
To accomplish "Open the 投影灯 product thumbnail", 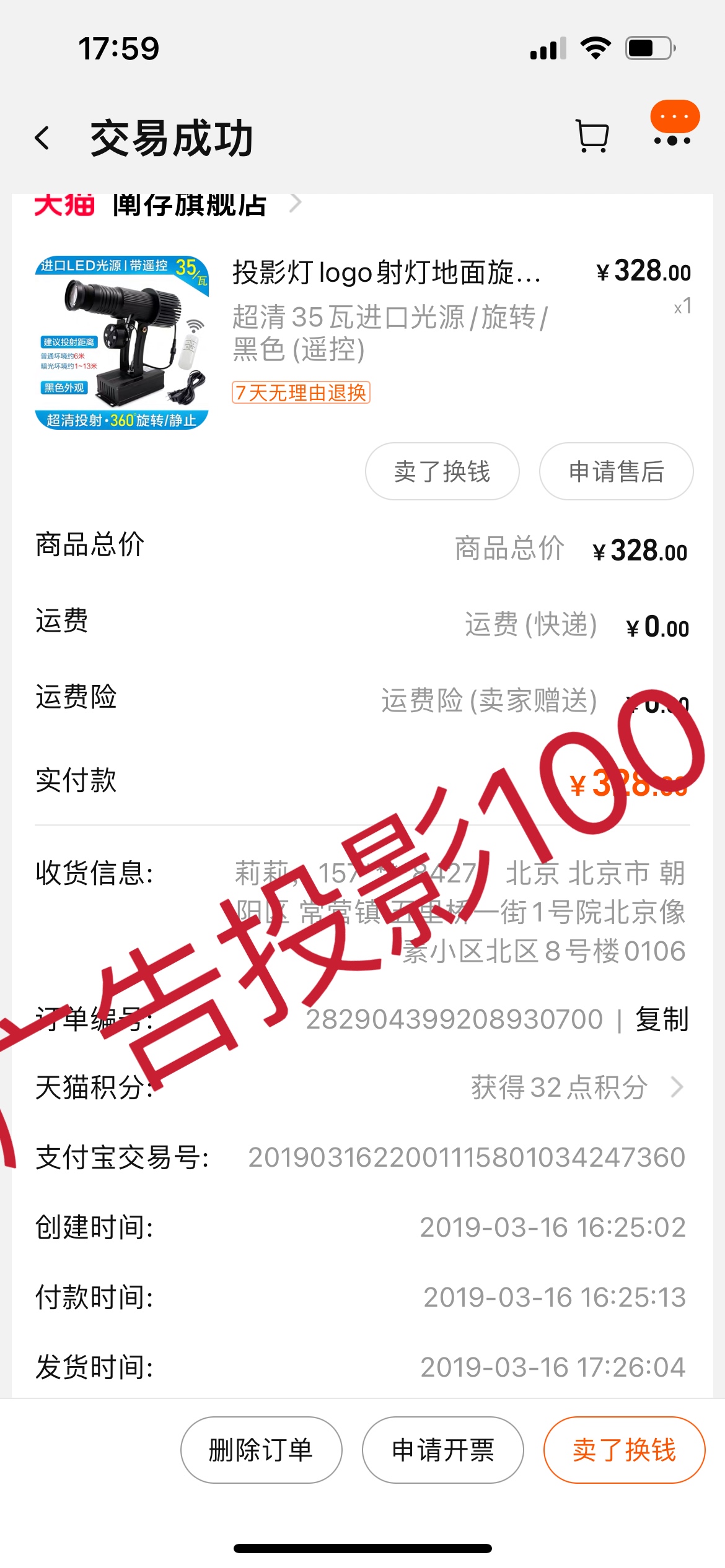I will click(121, 342).
